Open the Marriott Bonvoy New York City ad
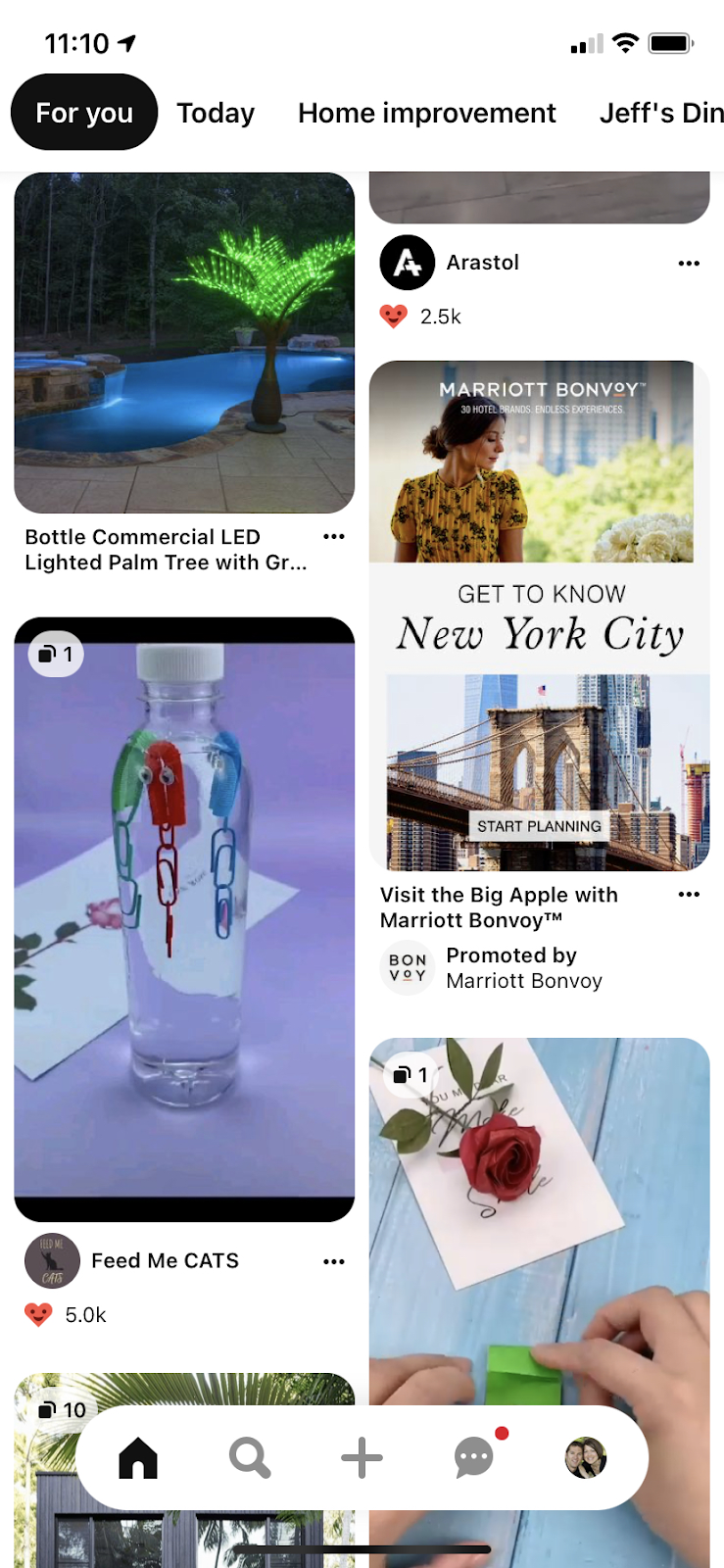Image resolution: width=724 pixels, height=1568 pixels. [539, 615]
